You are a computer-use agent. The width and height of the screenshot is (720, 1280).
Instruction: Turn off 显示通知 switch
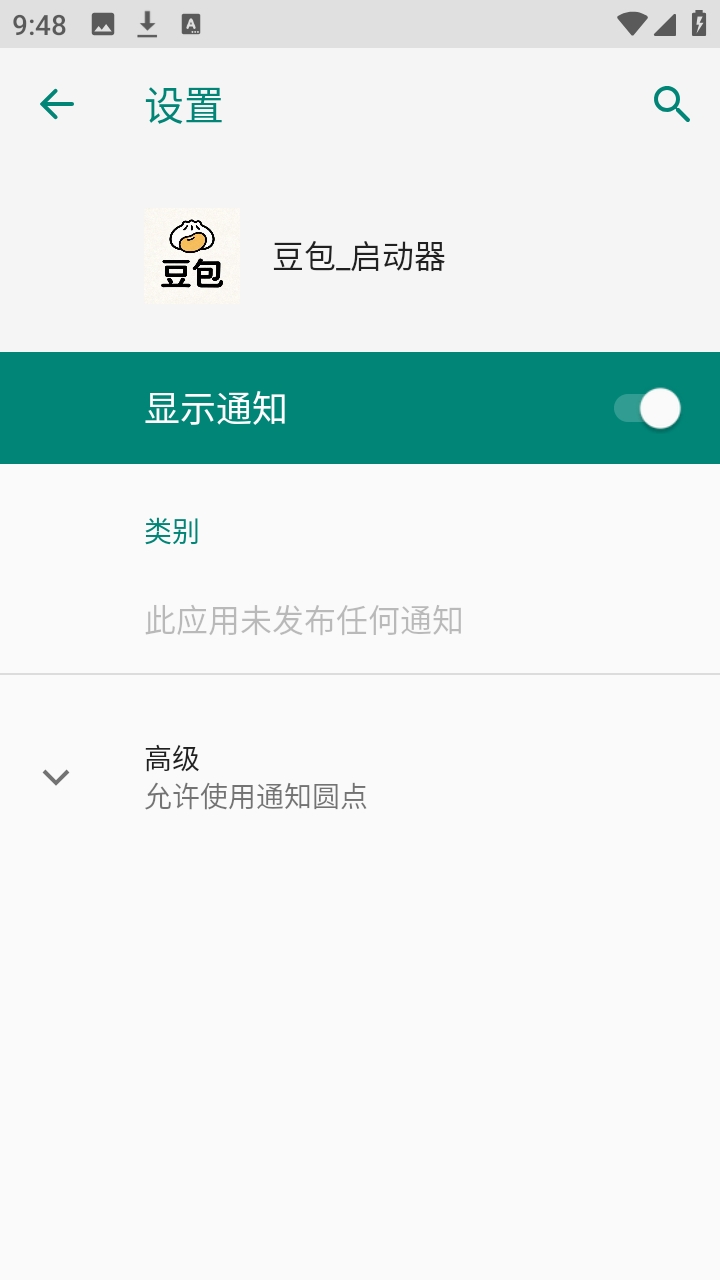648,409
